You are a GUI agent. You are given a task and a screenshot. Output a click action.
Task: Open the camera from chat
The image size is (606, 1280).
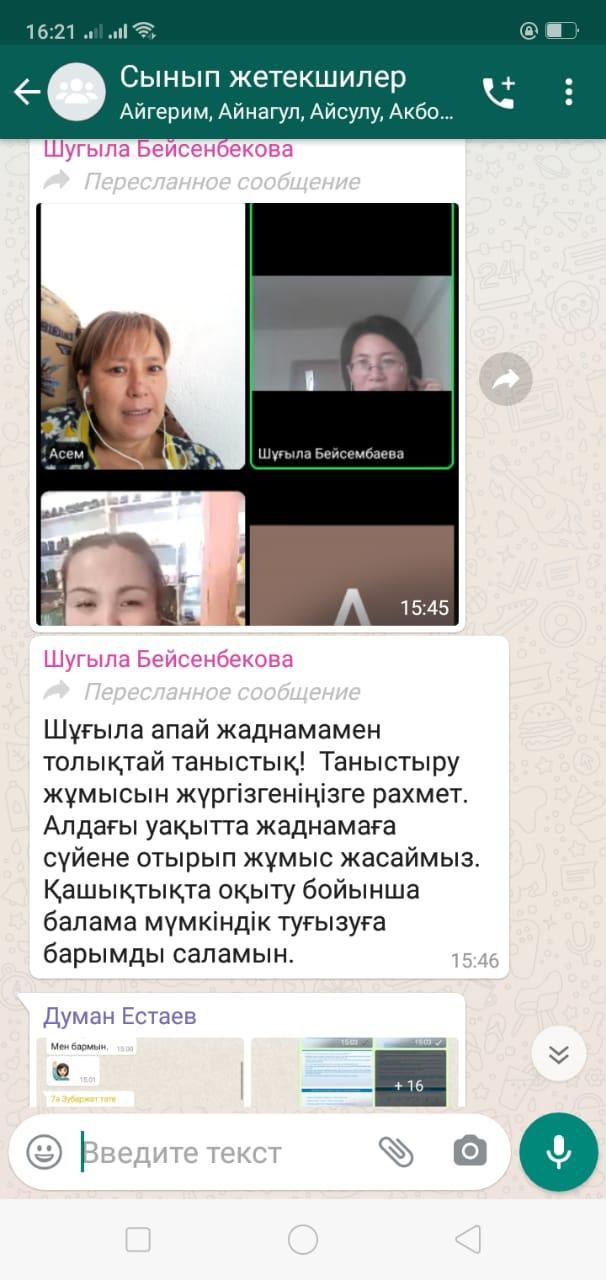click(469, 1152)
